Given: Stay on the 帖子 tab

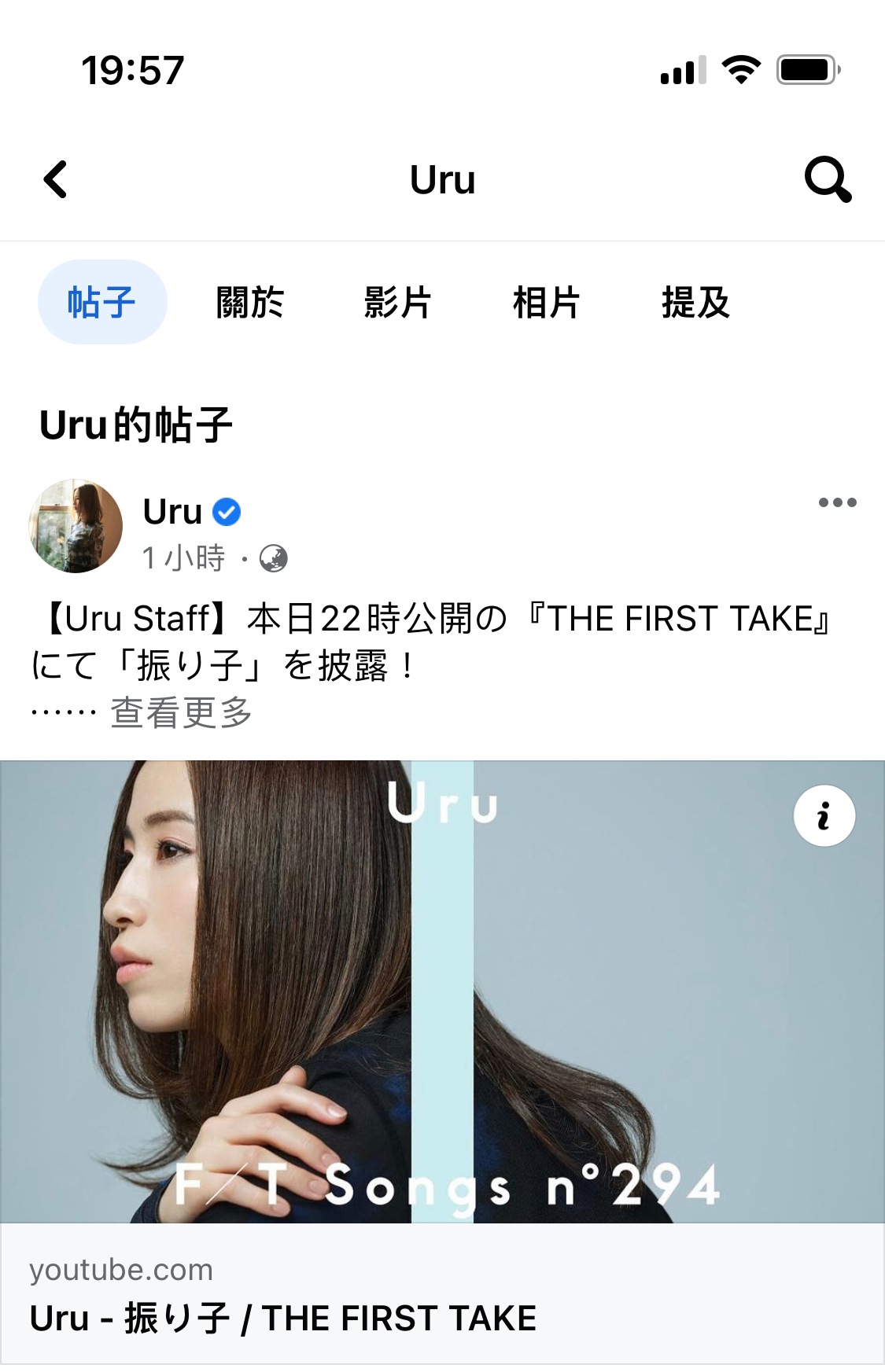Looking at the screenshot, I should (x=102, y=303).
